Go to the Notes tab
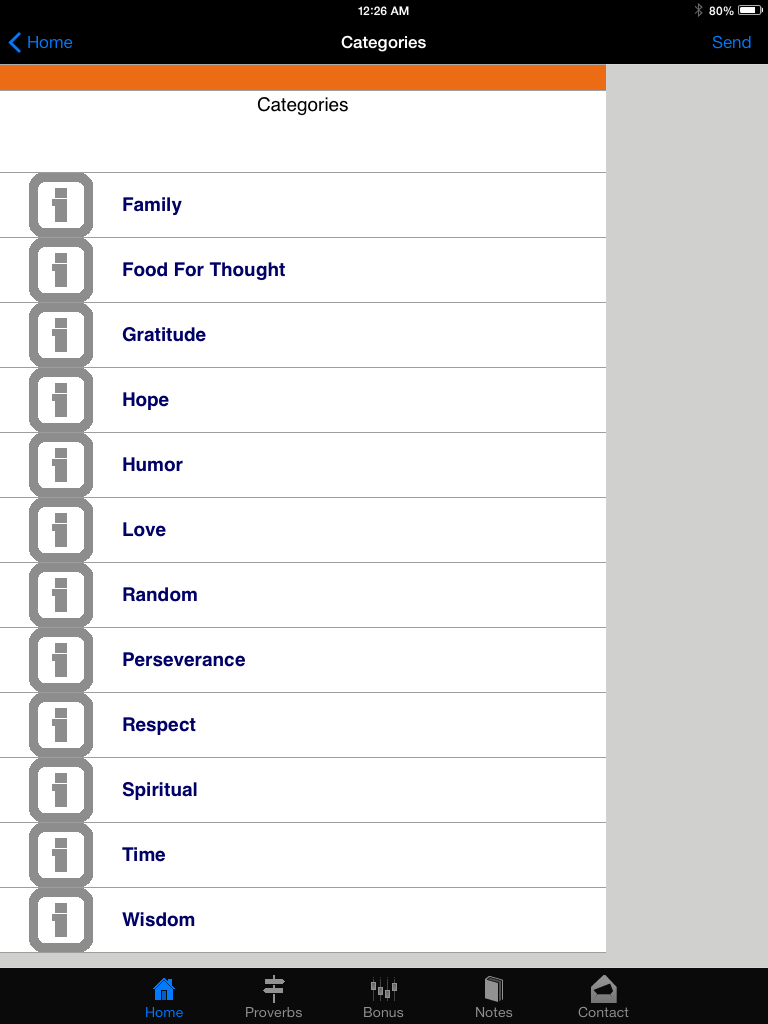This screenshot has width=768, height=1024. pyautogui.click(x=494, y=997)
